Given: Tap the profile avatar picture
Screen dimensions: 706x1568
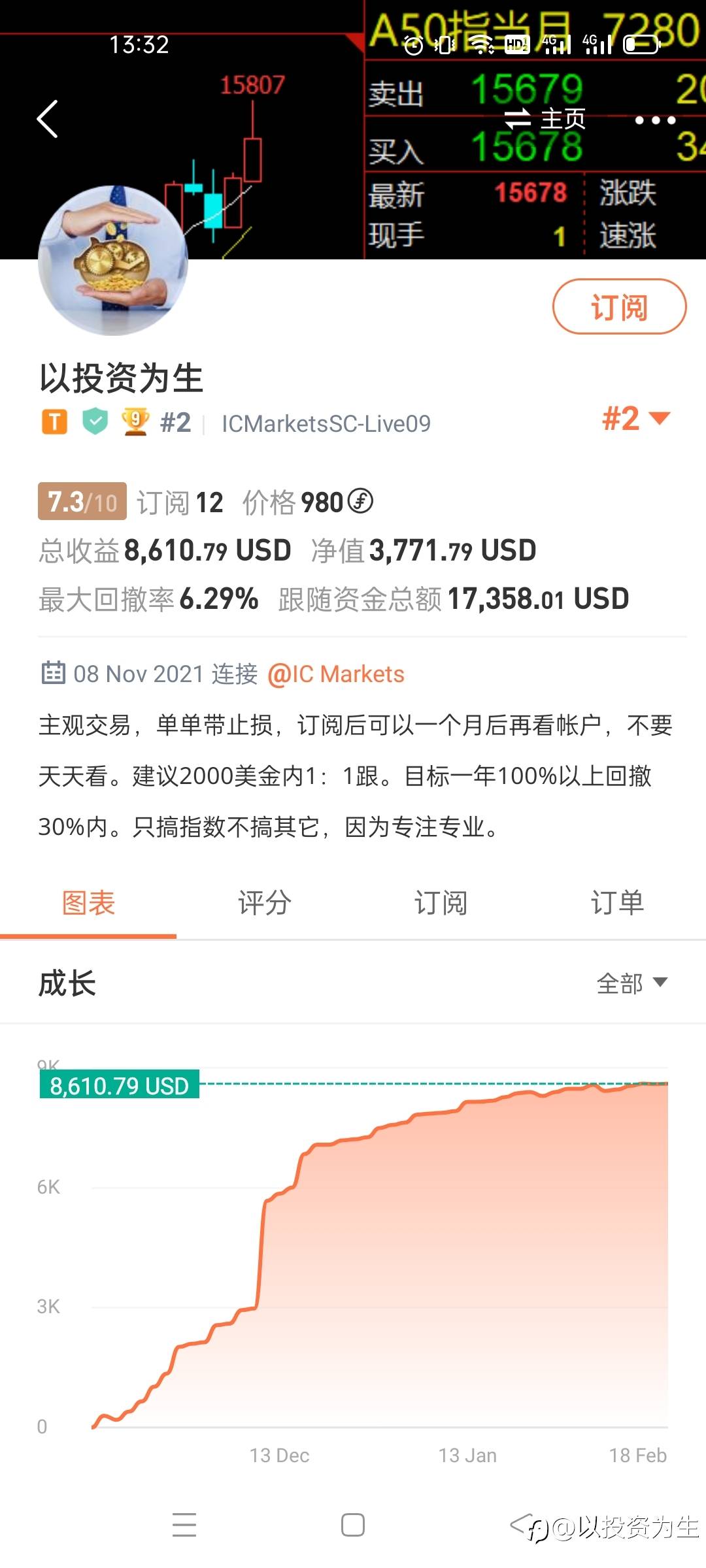Looking at the screenshot, I should (113, 260).
